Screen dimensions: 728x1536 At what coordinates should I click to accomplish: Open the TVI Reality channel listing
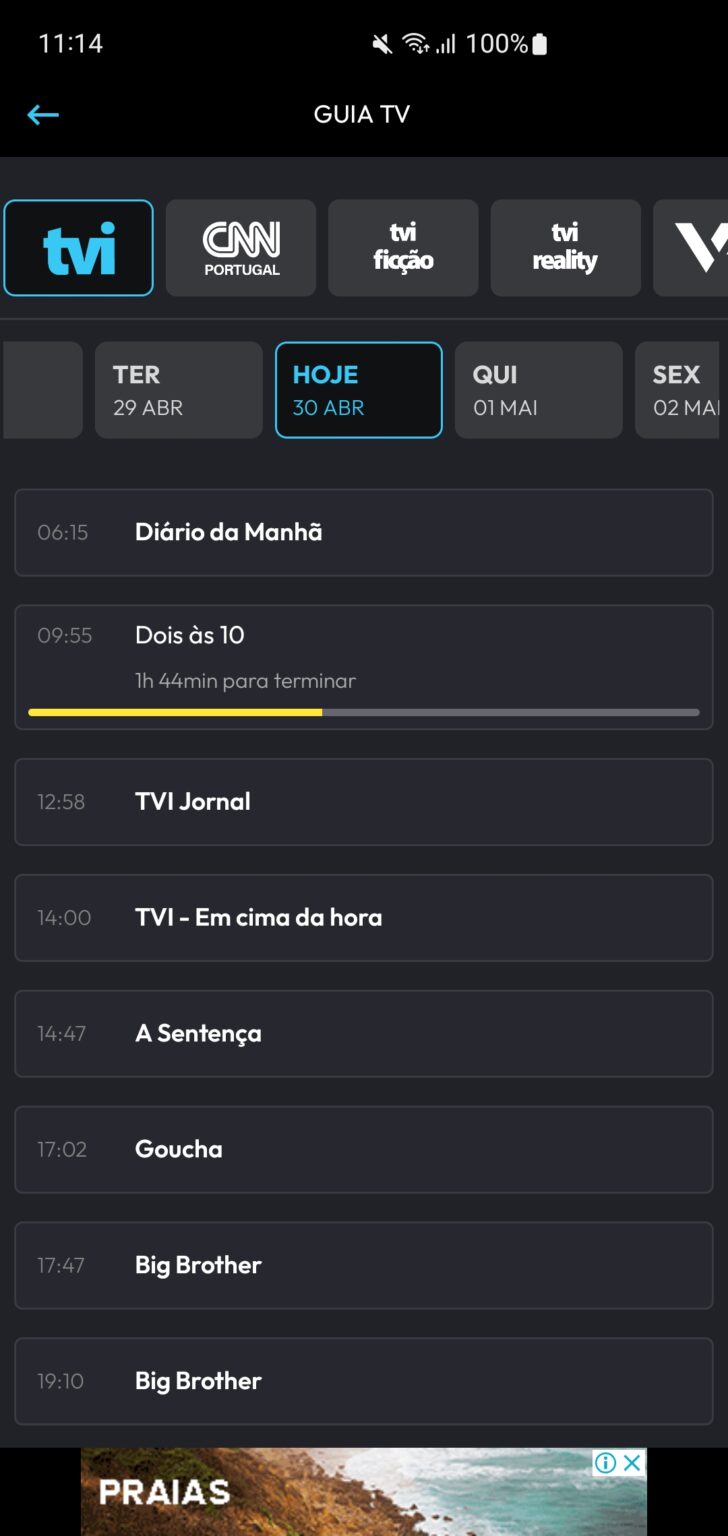pyautogui.click(x=565, y=247)
